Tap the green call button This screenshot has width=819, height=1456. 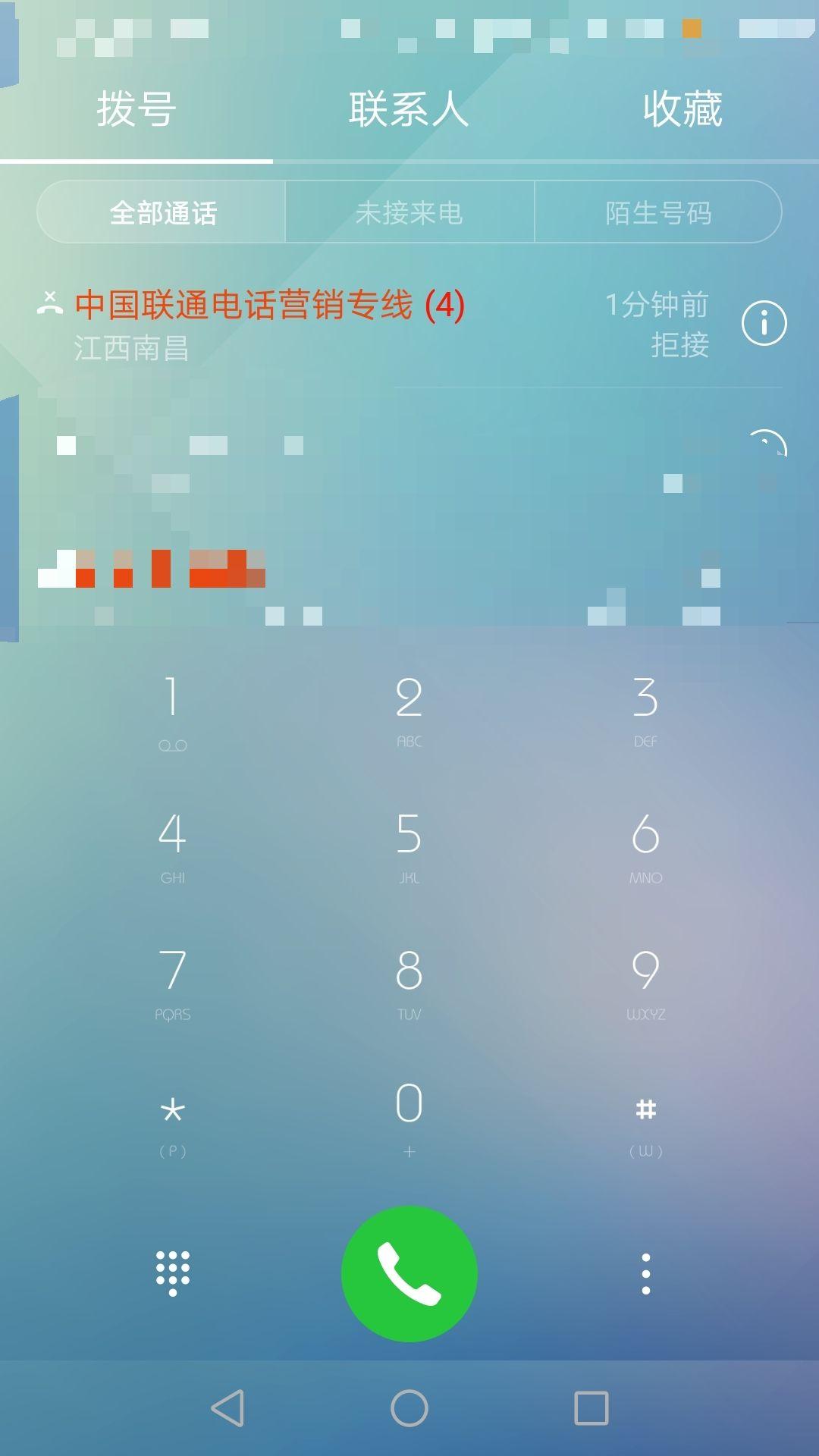pos(409,1274)
